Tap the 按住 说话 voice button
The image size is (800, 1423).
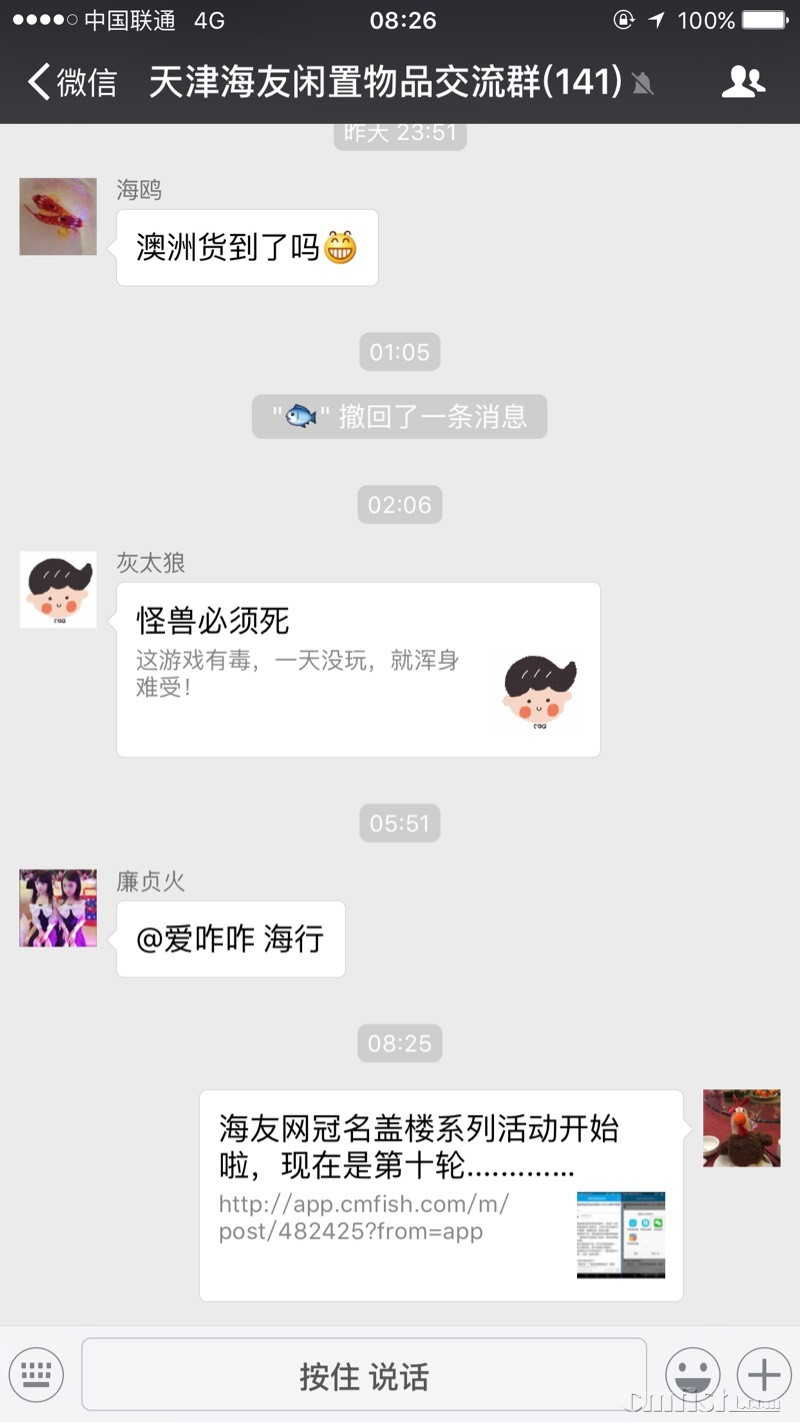coord(364,1376)
